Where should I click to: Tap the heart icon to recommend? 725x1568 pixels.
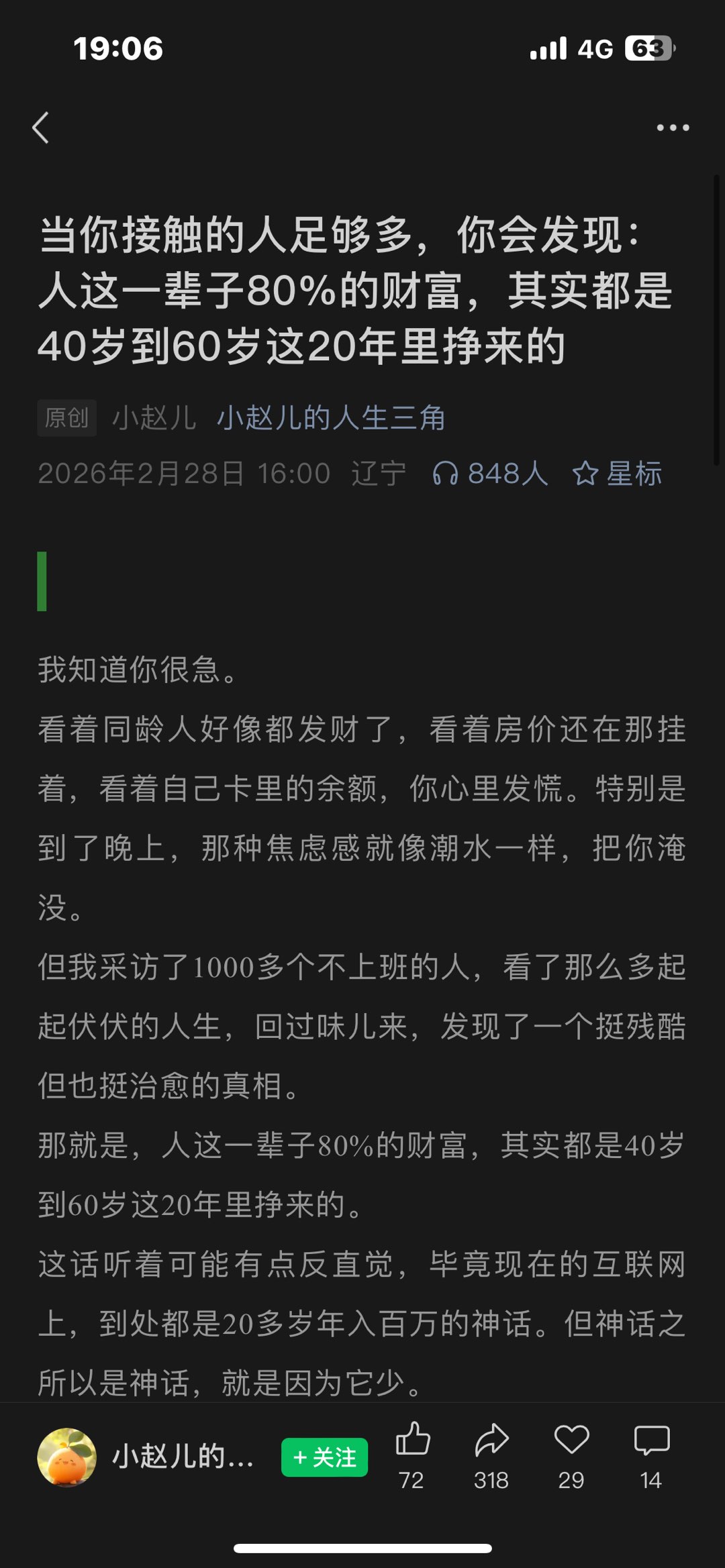click(571, 1440)
